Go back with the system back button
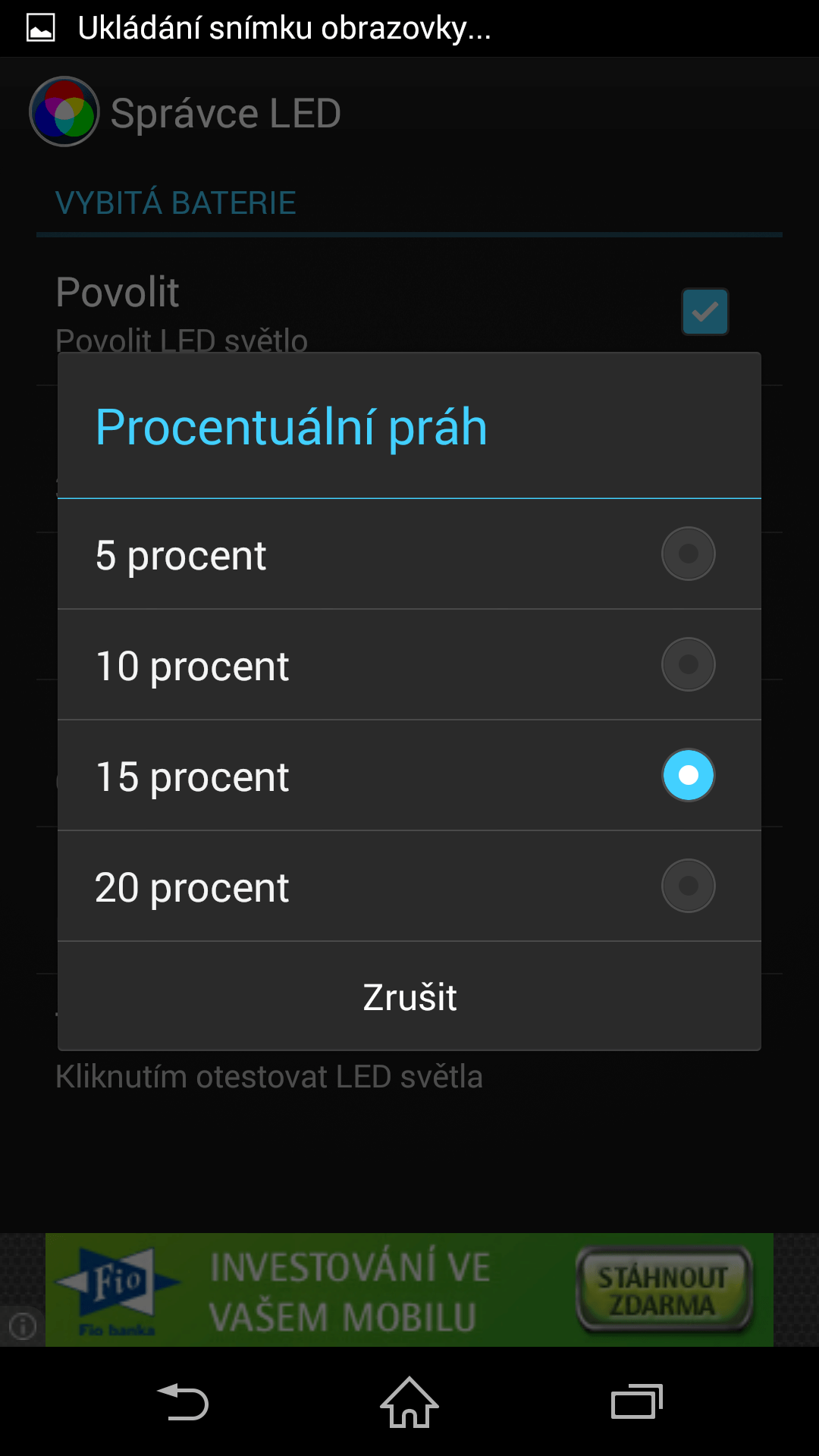 [183, 1401]
